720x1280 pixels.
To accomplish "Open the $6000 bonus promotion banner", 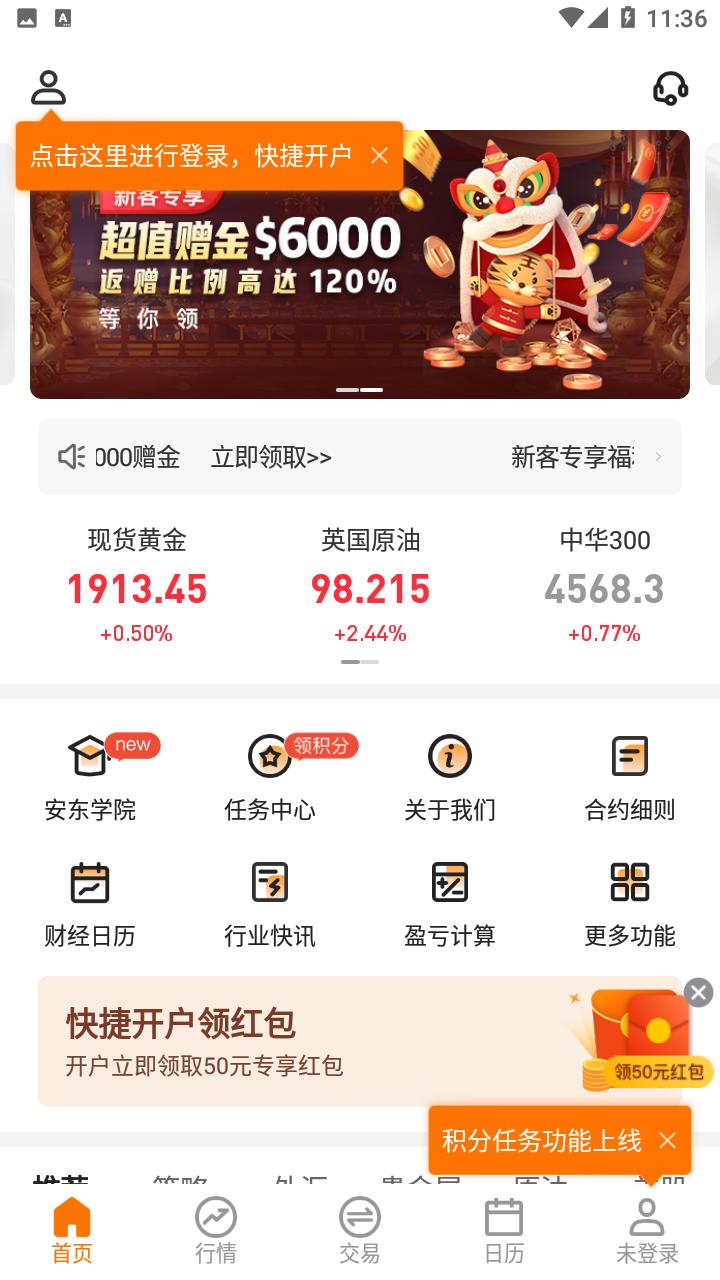I will point(360,290).
